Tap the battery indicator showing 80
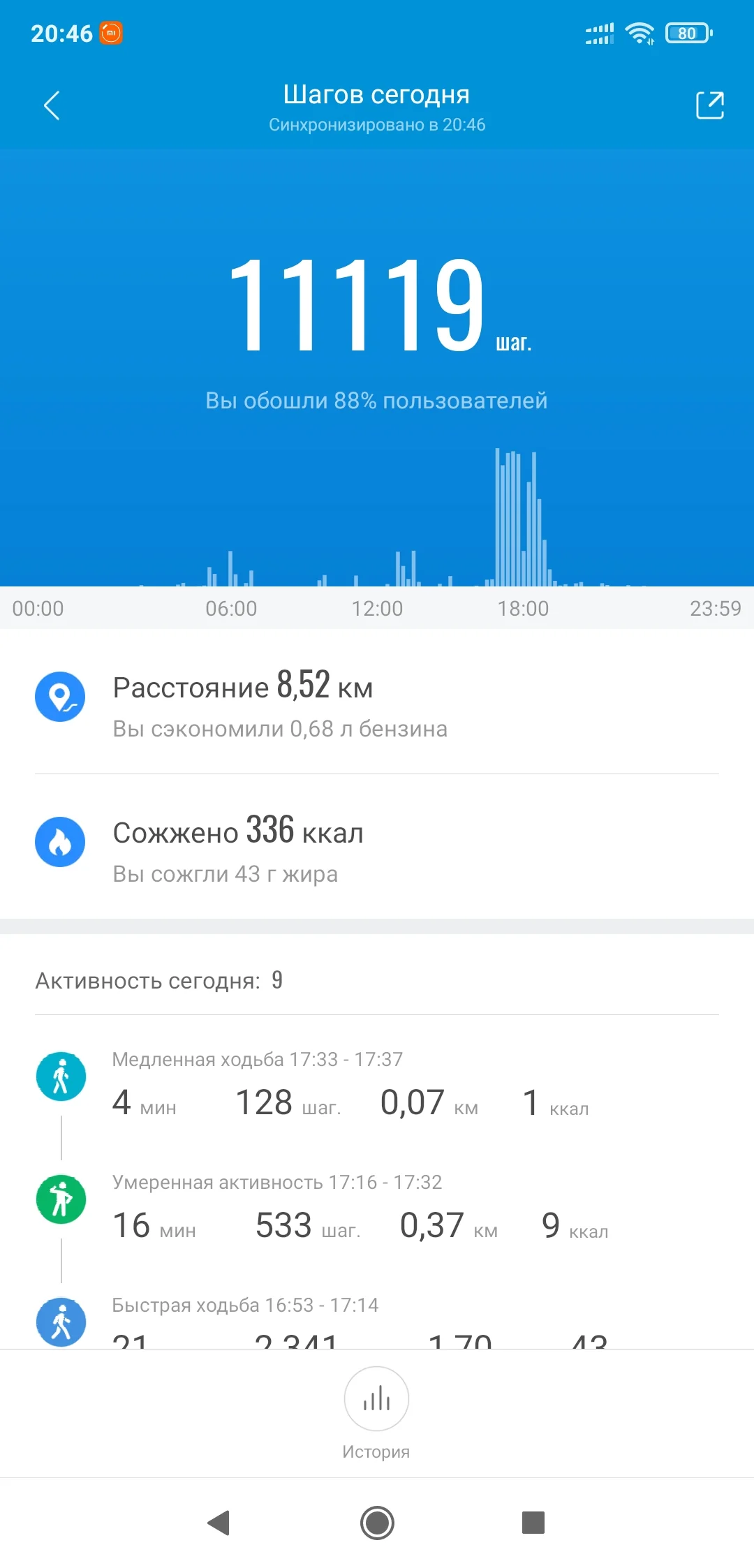 coord(688,33)
